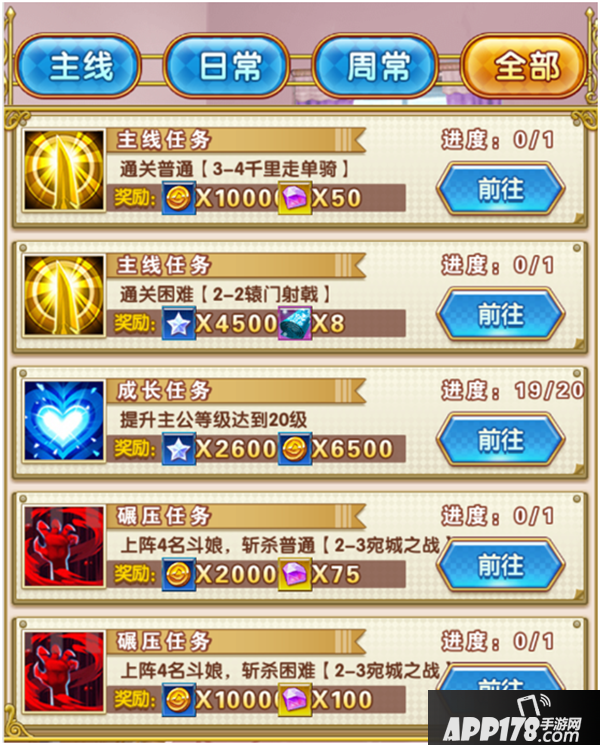The image size is (600, 745).
Task: Switch to the 主线 tab
Action: pyautogui.click(x=82, y=68)
